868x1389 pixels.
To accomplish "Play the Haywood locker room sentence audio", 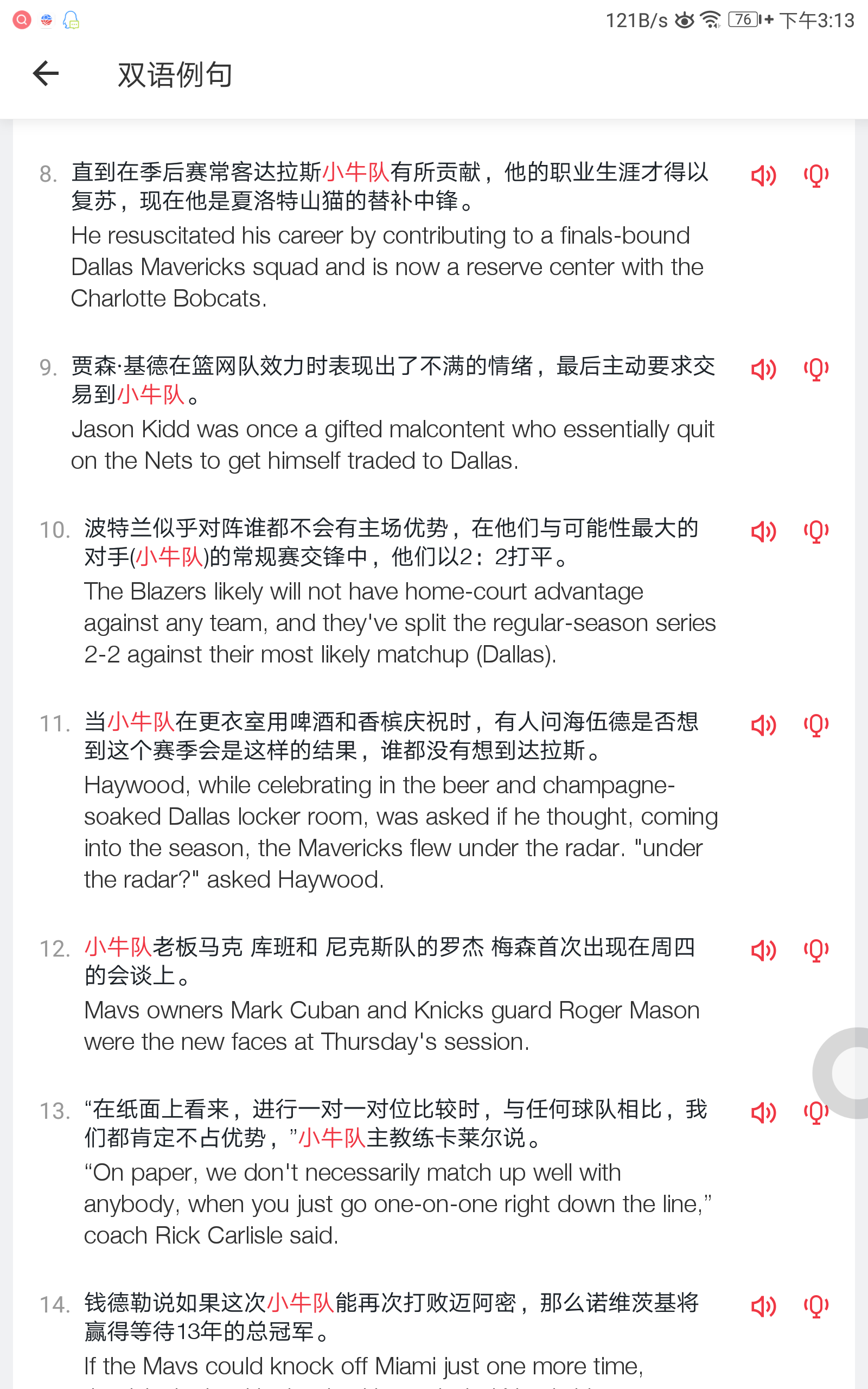I will pos(763,725).
